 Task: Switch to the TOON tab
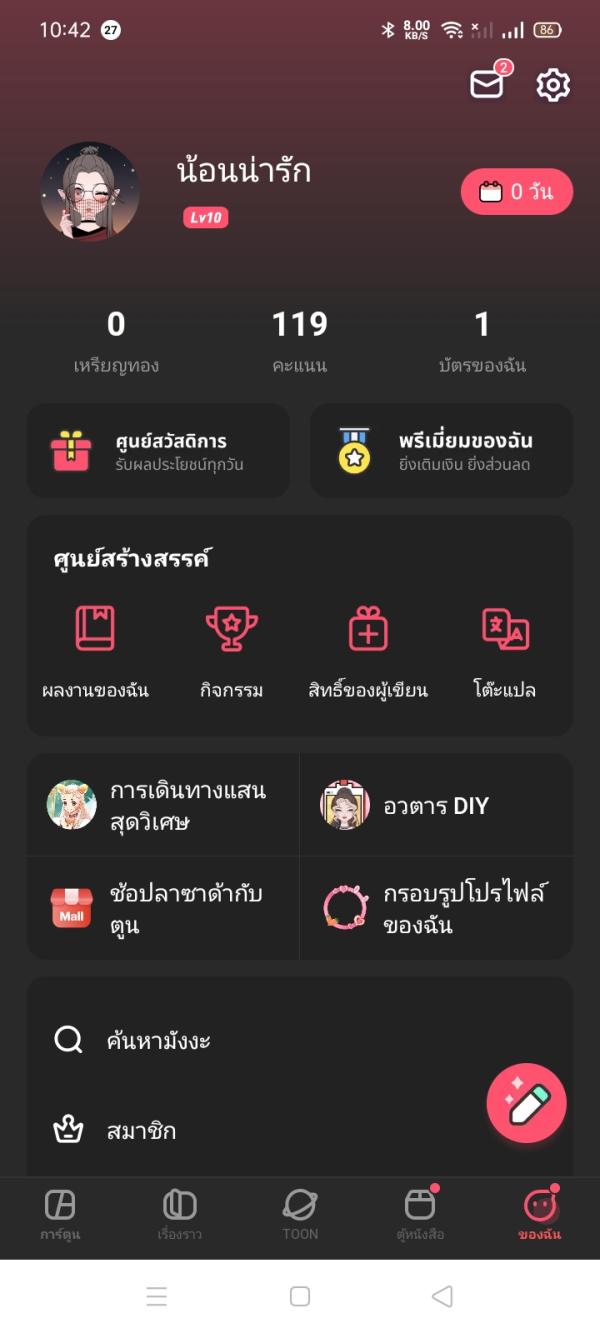[300, 1215]
